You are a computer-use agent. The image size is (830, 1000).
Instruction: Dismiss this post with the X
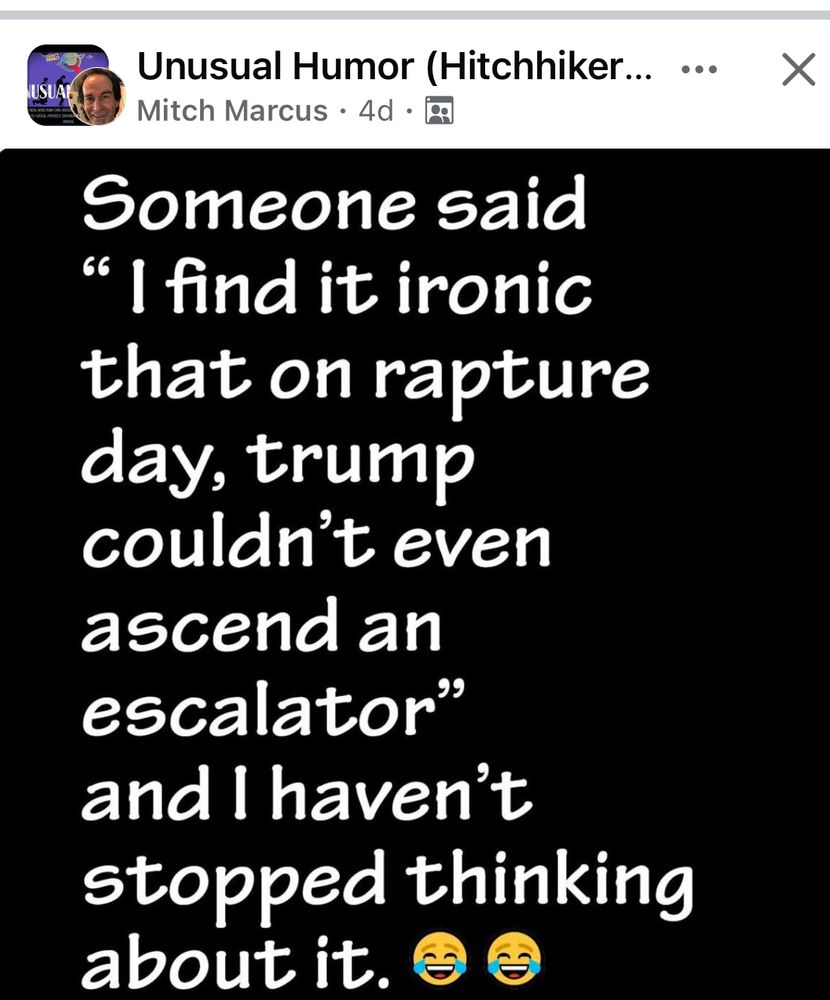point(798,70)
